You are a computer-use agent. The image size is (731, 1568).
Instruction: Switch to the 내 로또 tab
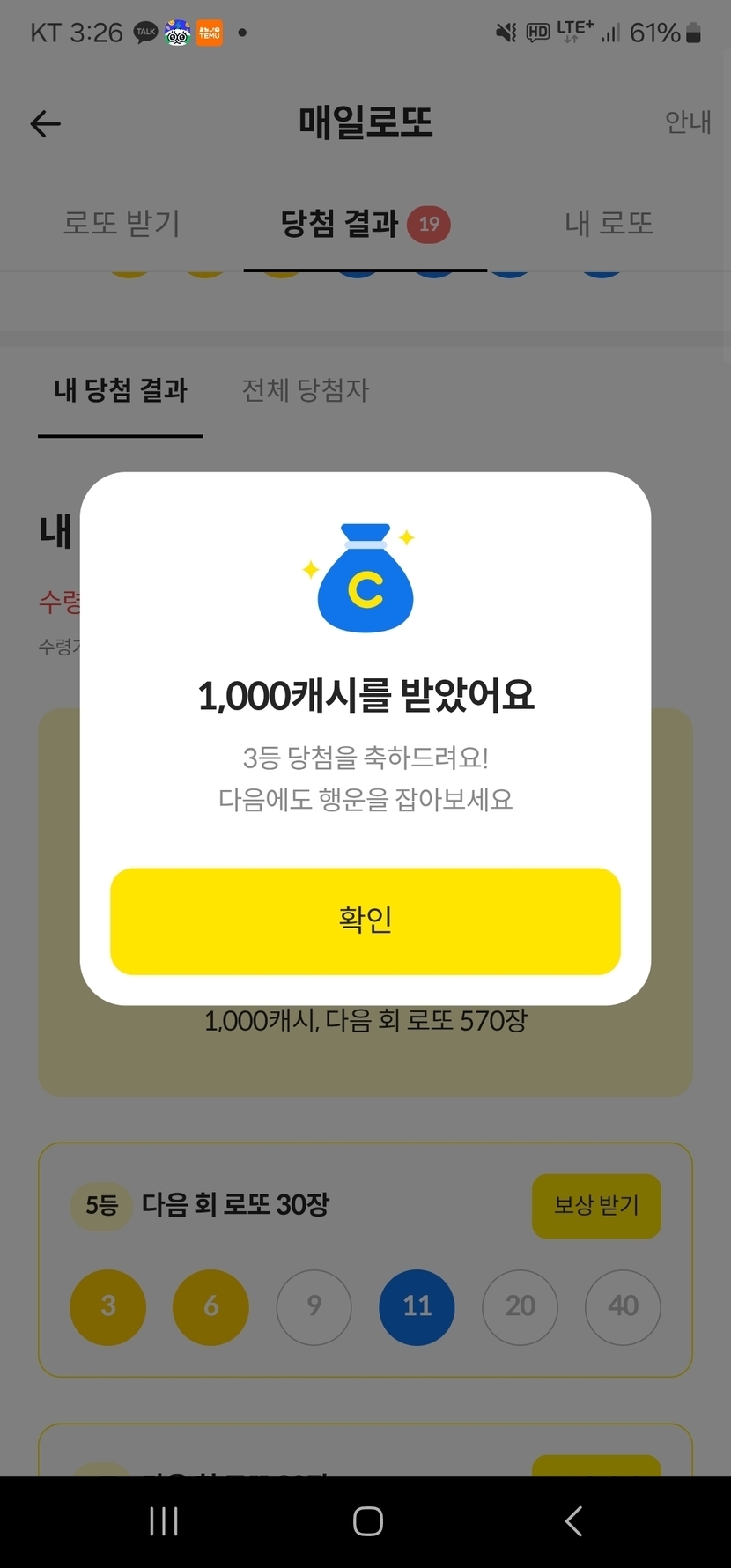click(609, 224)
